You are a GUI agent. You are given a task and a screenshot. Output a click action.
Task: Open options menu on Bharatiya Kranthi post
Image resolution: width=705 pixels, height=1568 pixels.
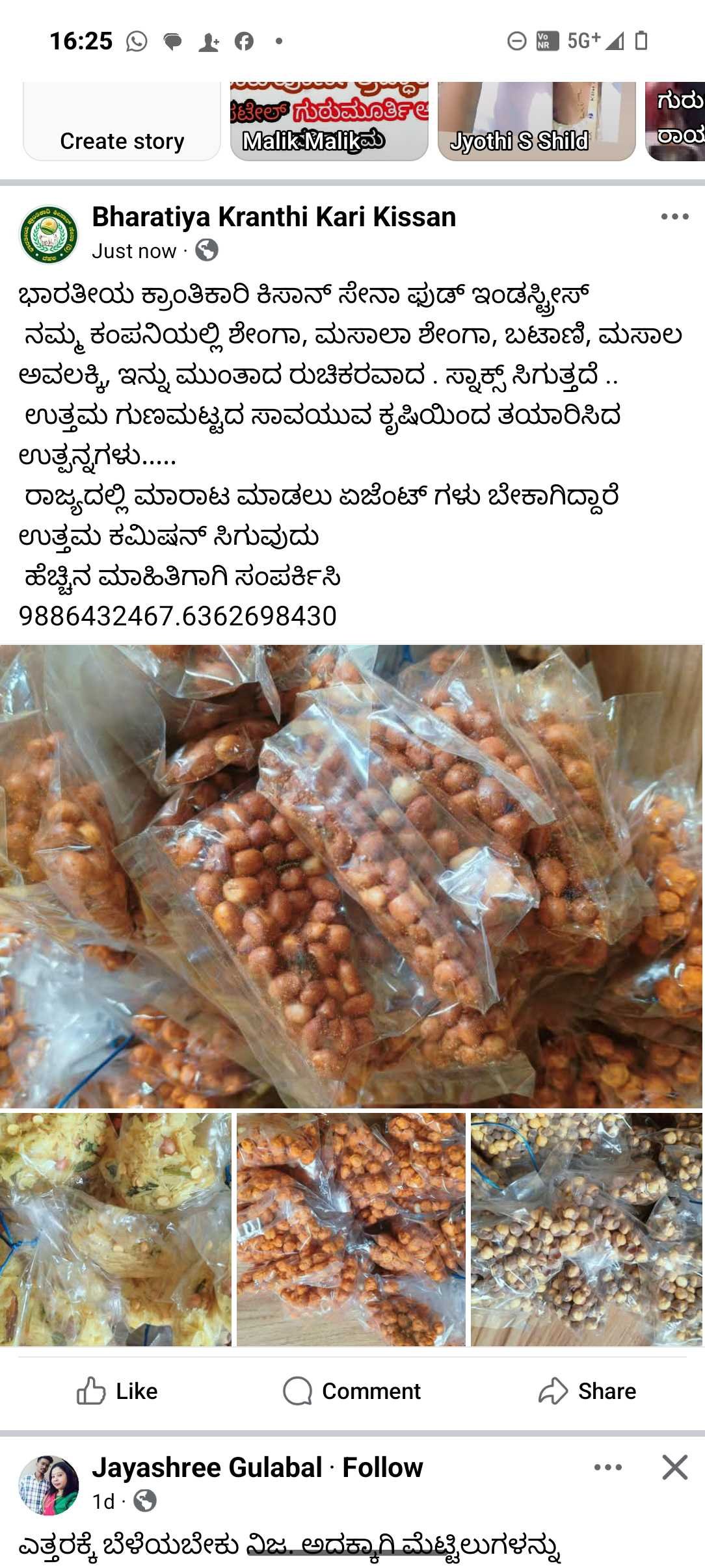[x=674, y=217]
